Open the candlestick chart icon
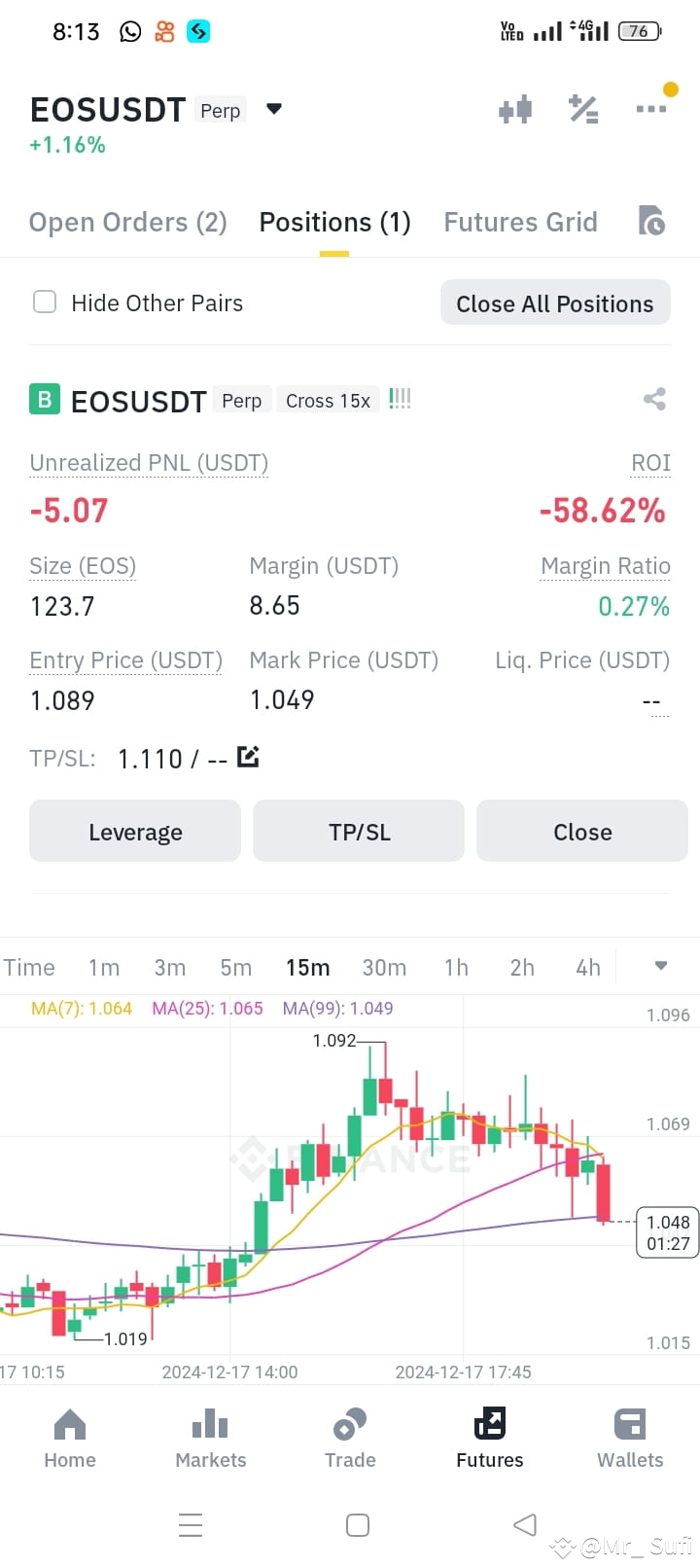This screenshot has width=700, height=1568. click(x=515, y=109)
